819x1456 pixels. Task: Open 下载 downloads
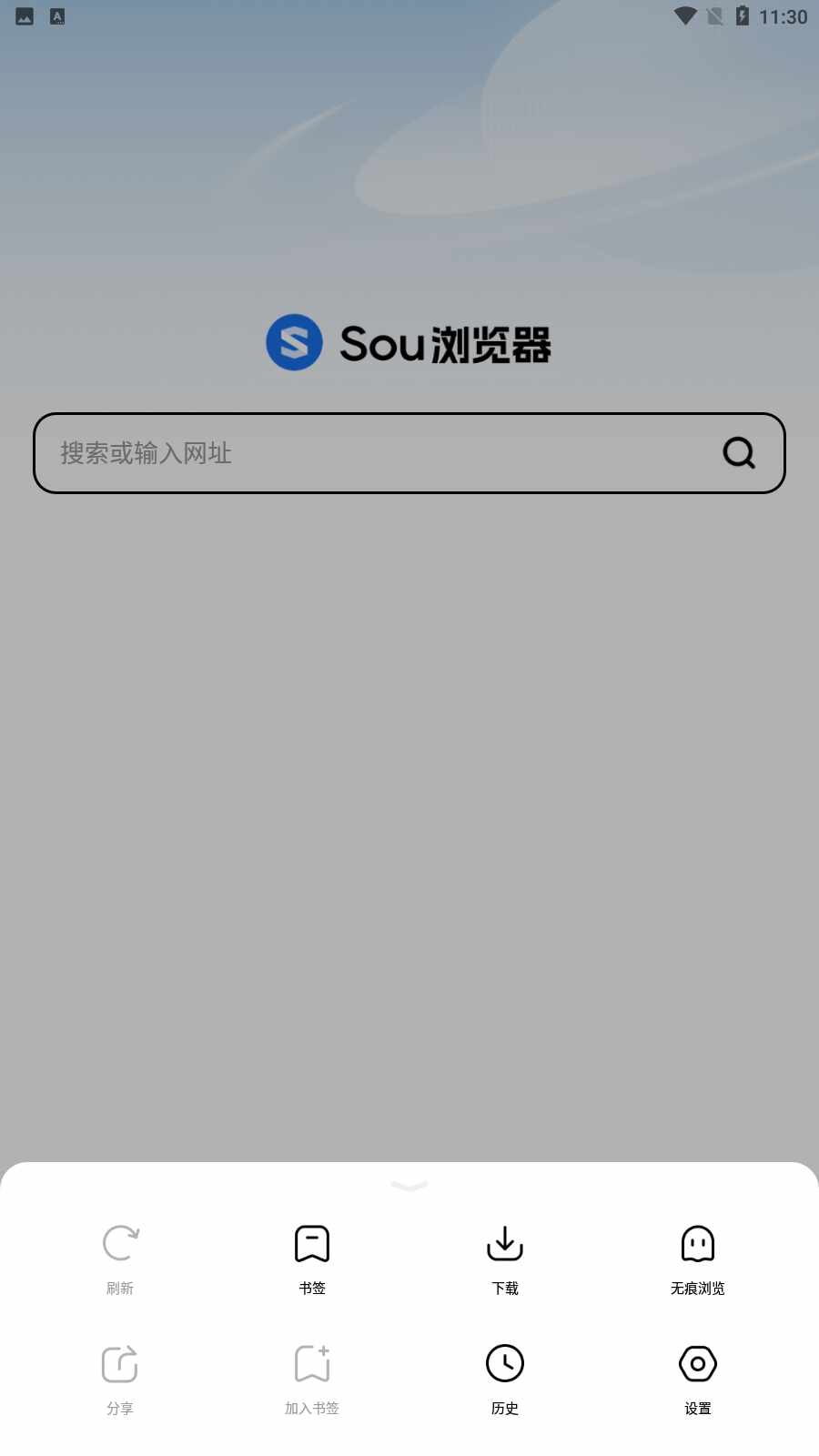505,1258
